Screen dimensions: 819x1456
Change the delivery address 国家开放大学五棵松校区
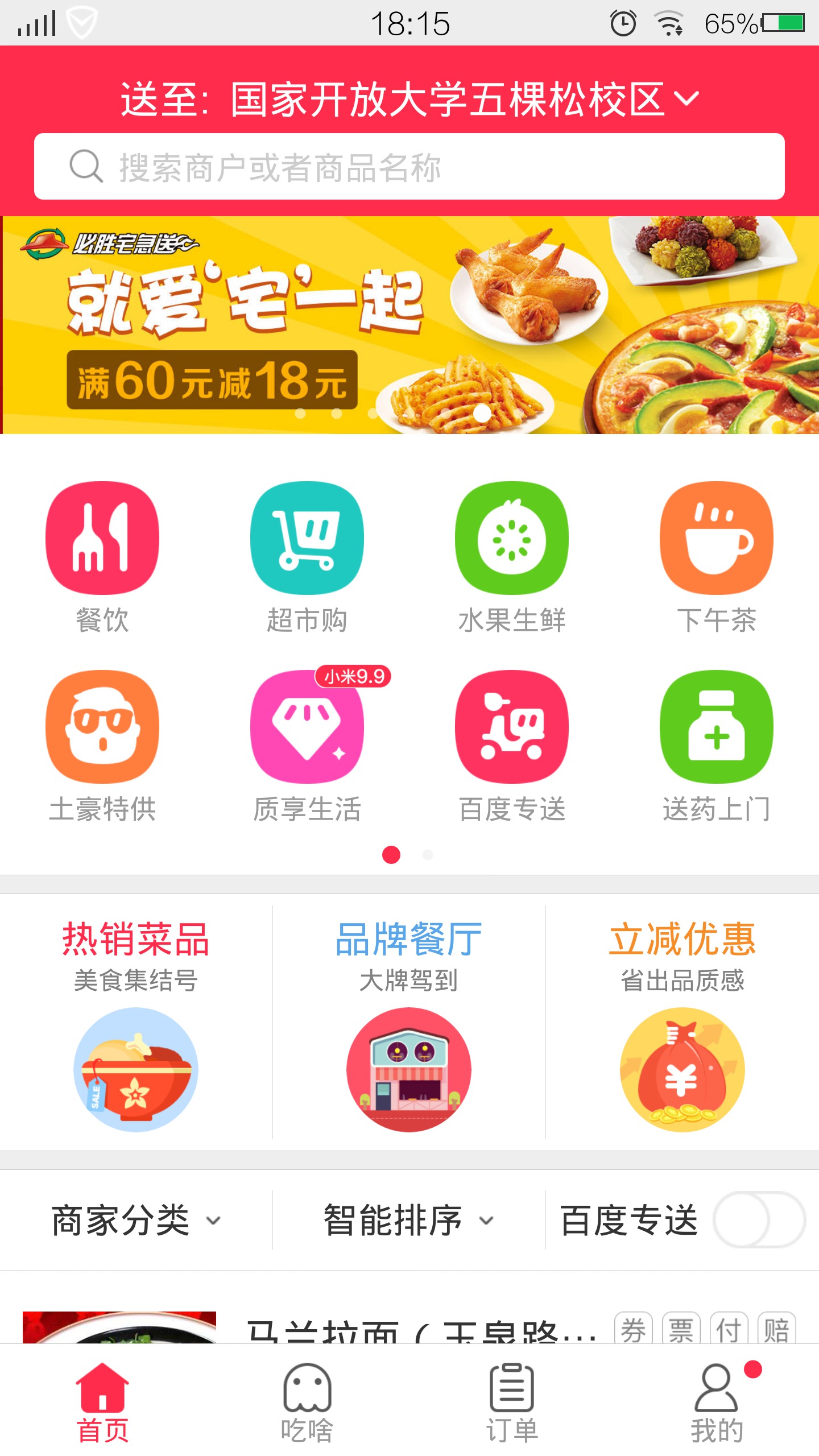pyautogui.click(x=409, y=99)
